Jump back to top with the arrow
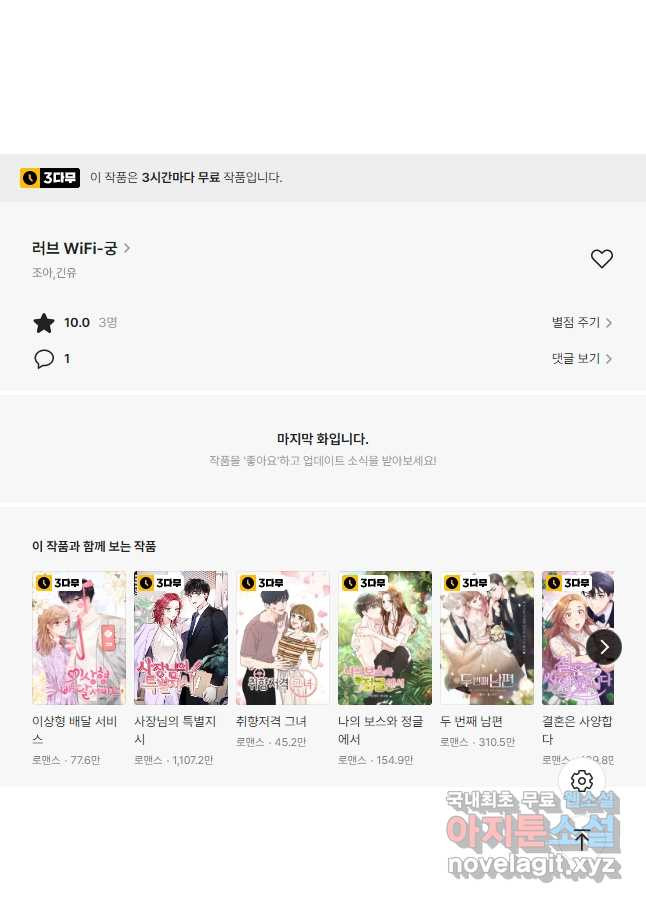 pyautogui.click(x=582, y=841)
